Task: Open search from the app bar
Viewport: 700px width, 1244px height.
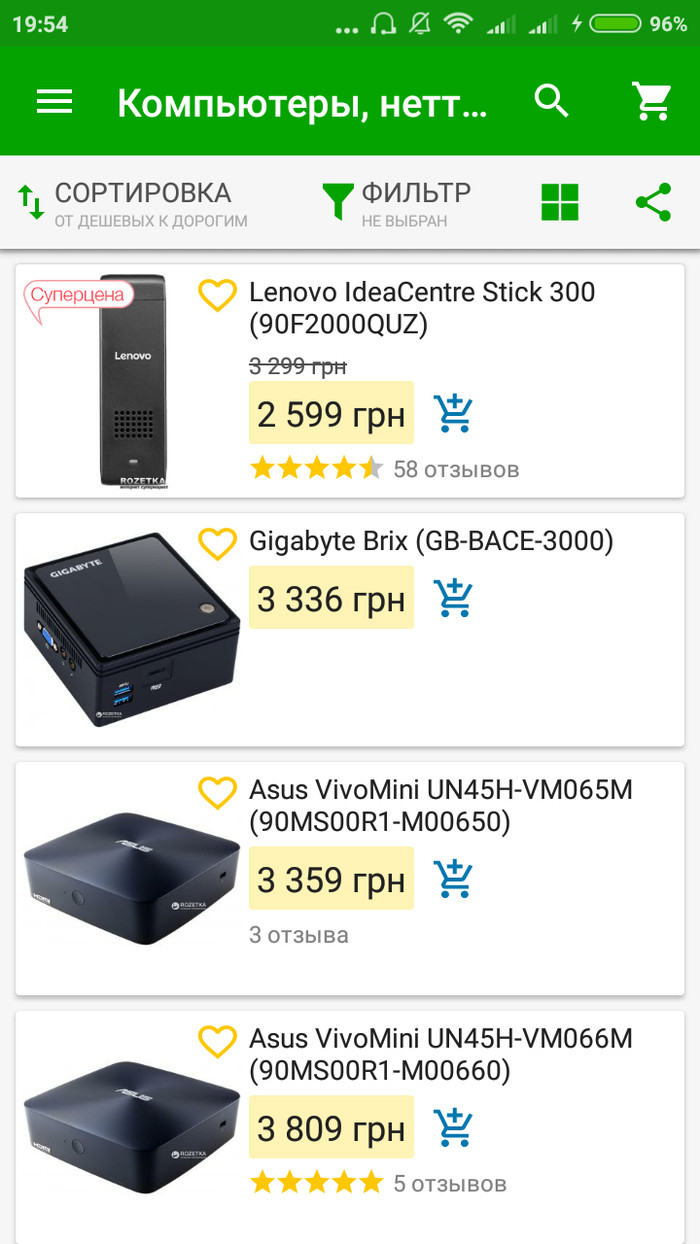Action: pyautogui.click(x=551, y=101)
